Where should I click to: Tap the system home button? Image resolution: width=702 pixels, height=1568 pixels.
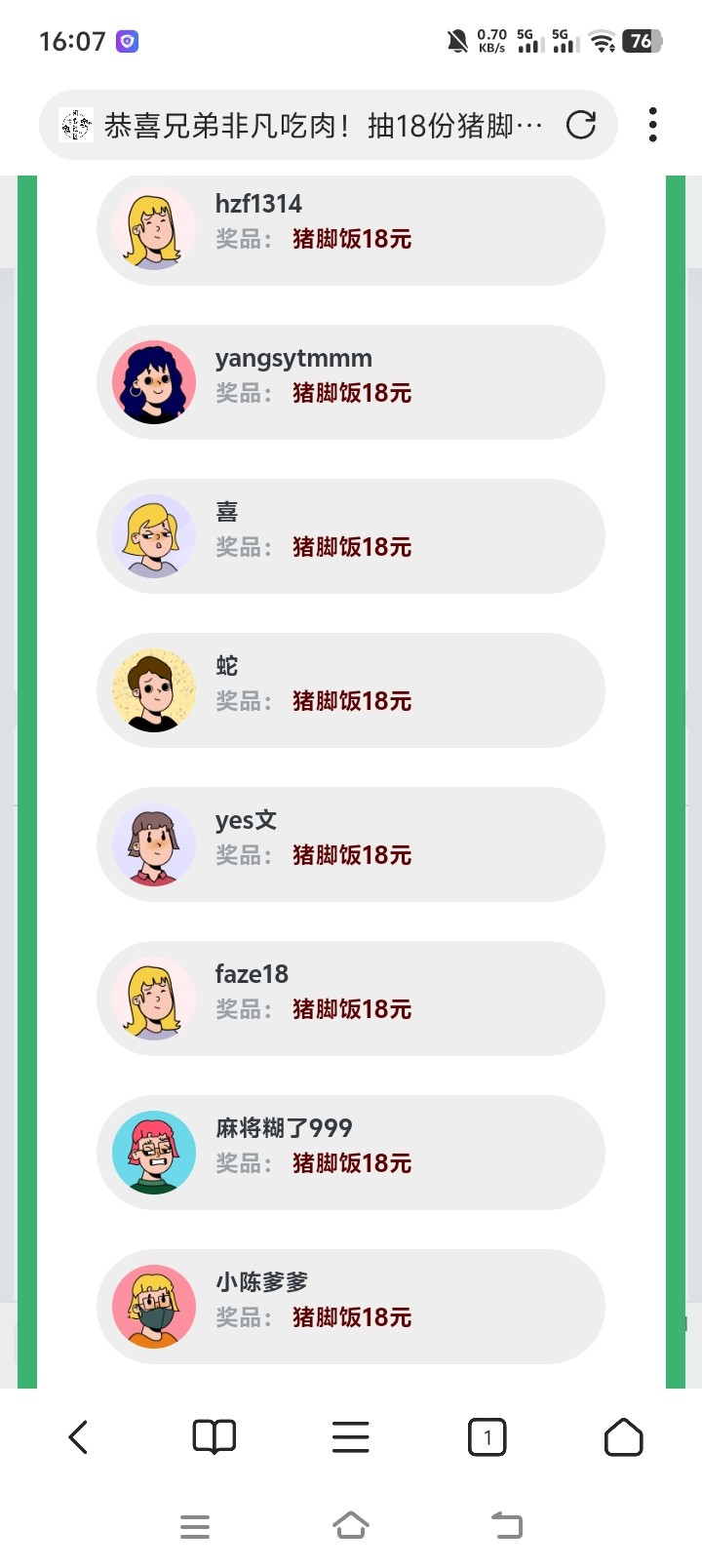(x=351, y=1525)
